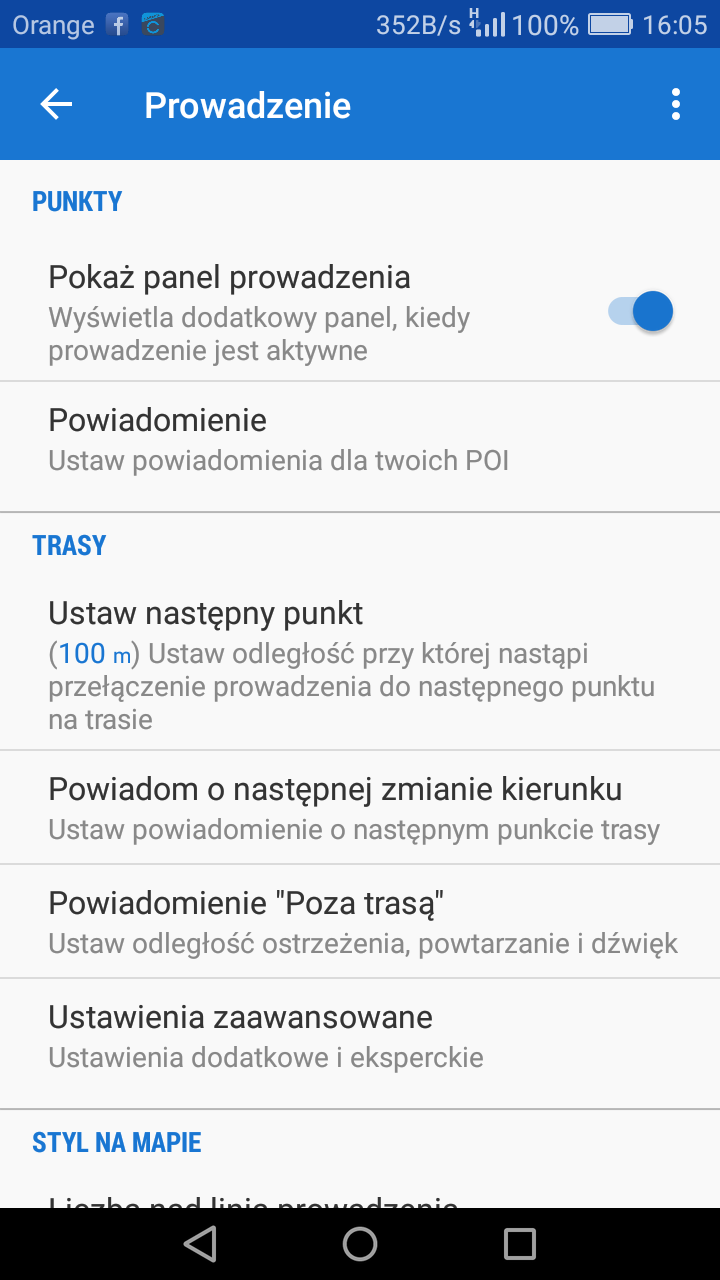Show recent apps with the square button
Viewport: 720px width, 1280px height.
click(x=520, y=1243)
